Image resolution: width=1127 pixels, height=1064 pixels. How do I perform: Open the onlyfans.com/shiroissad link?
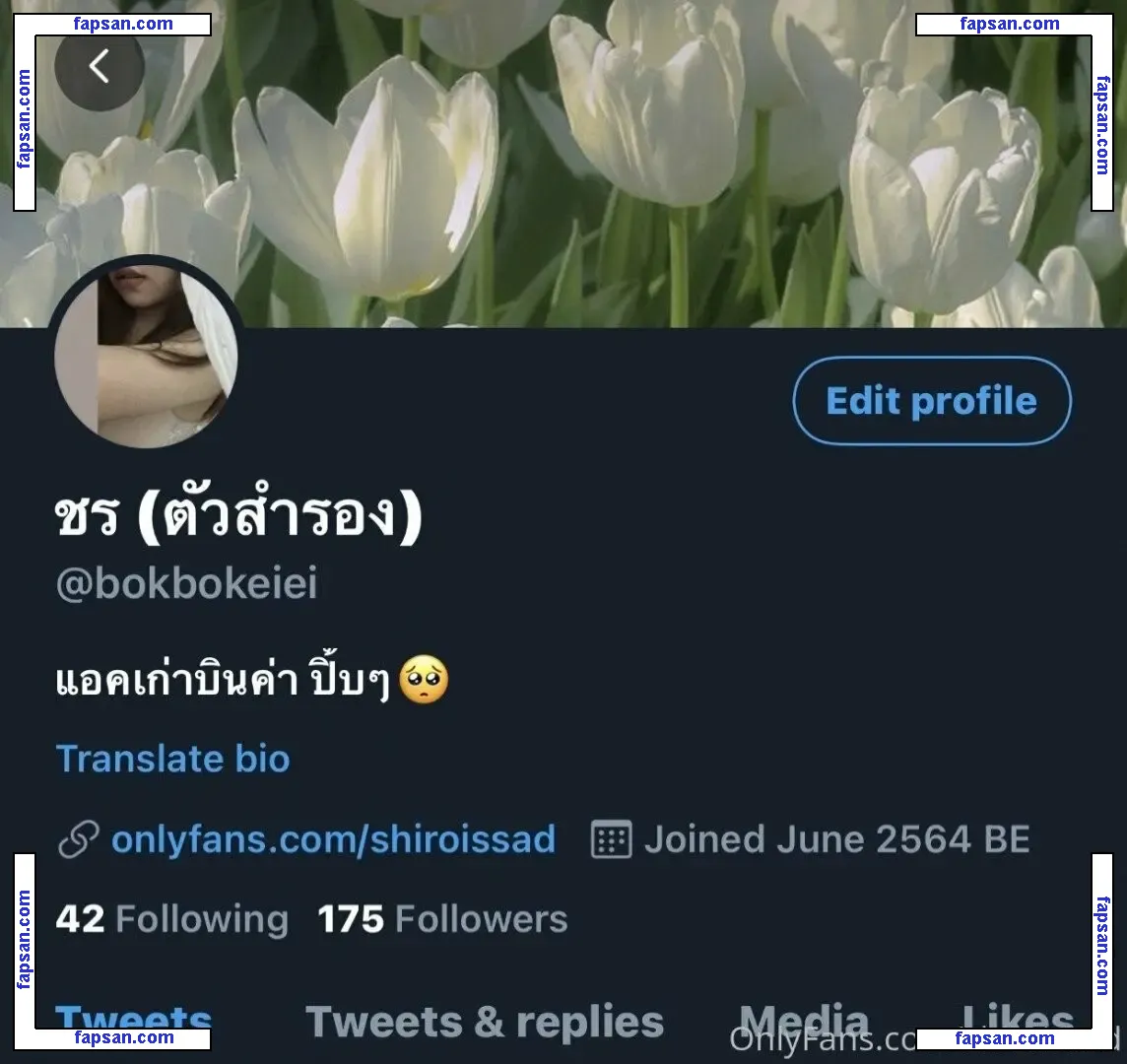tap(332, 839)
